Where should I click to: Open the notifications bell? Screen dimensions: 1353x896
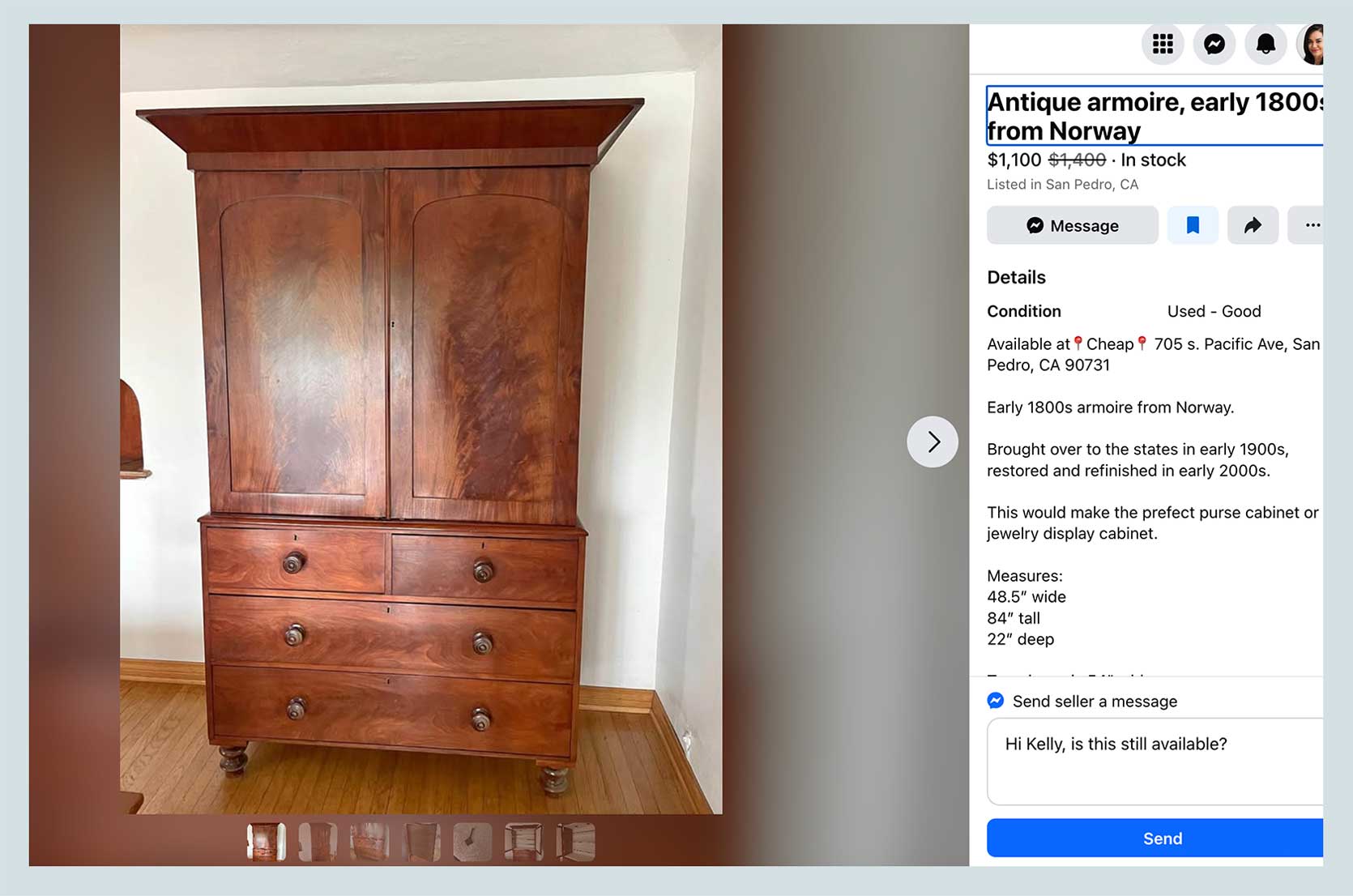(1265, 44)
